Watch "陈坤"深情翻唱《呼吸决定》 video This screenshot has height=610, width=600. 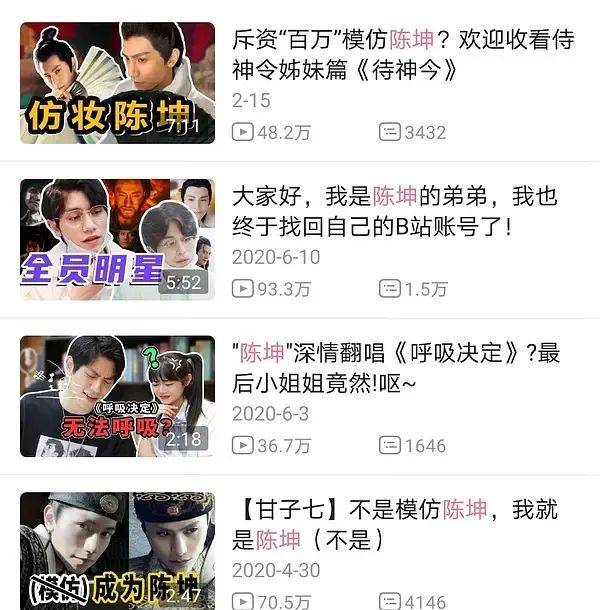click(x=117, y=396)
